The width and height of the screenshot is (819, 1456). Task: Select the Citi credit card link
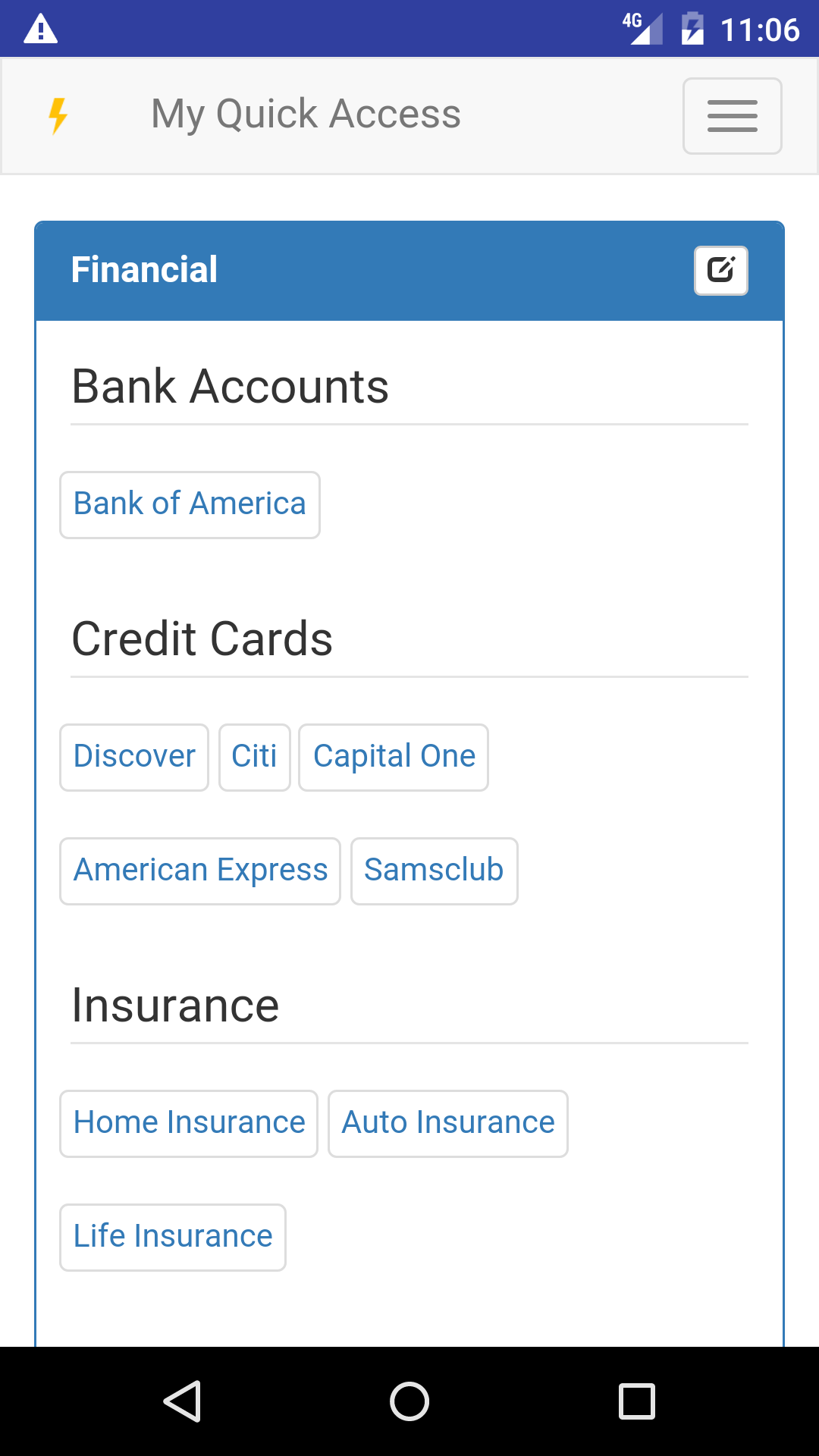tap(254, 756)
